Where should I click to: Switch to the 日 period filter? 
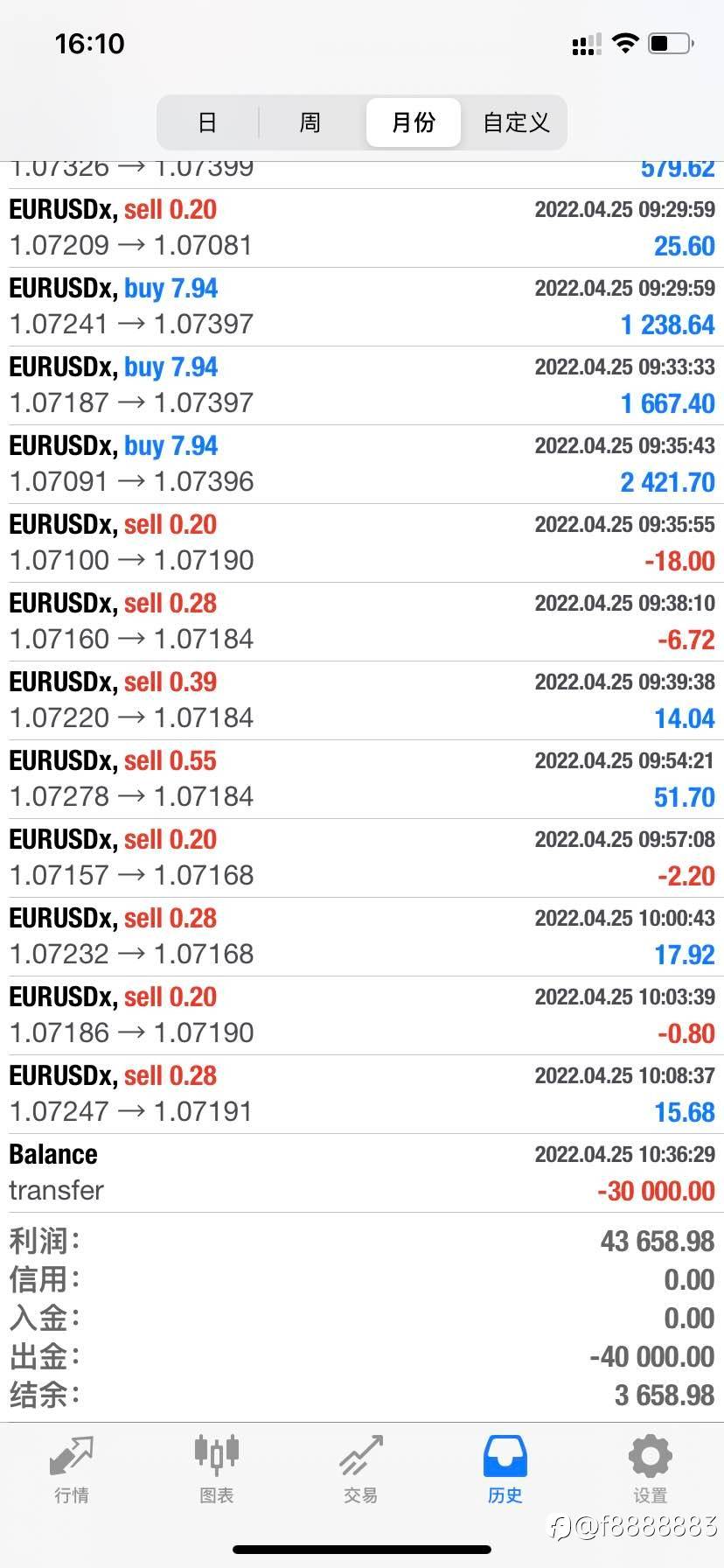pos(208,122)
